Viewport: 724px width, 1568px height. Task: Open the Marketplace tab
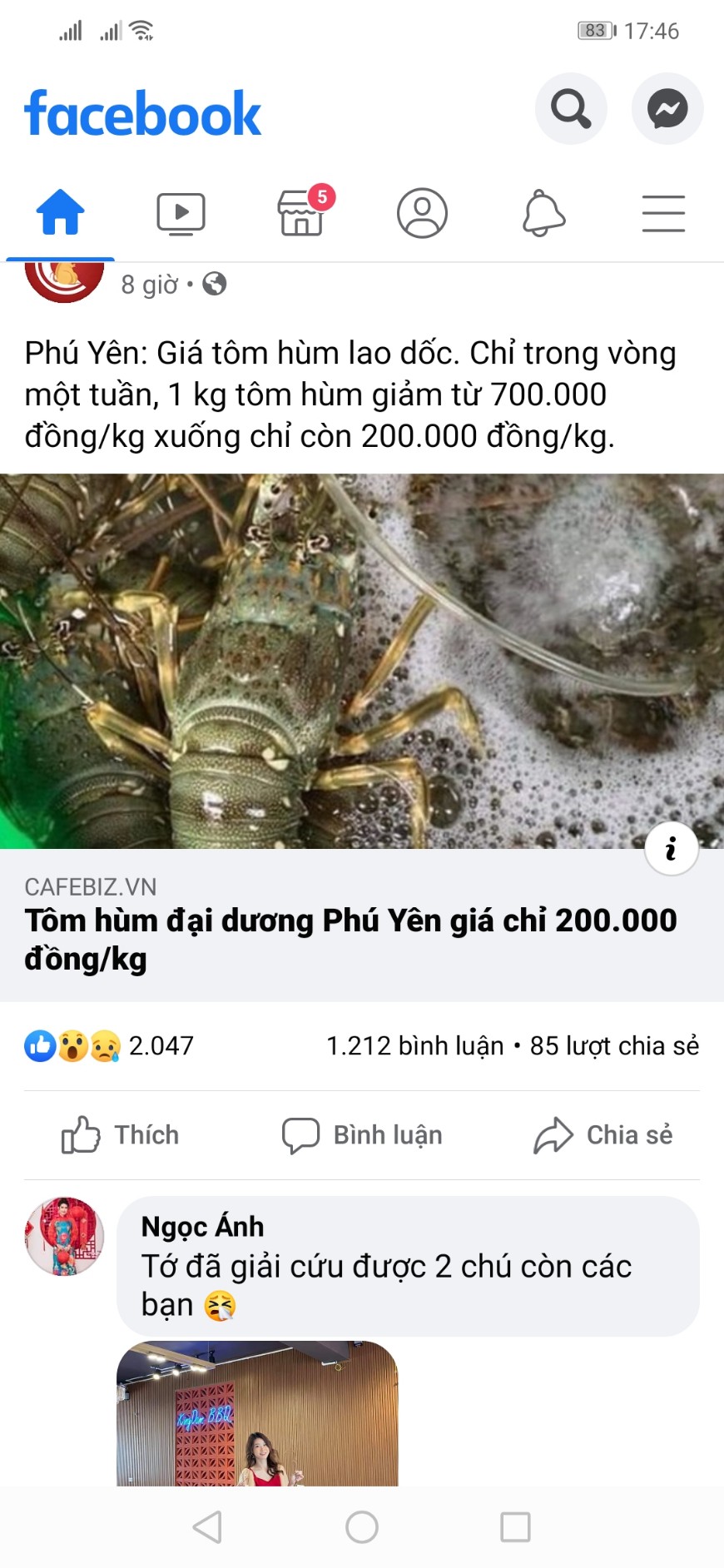click(x=301, y=213)
